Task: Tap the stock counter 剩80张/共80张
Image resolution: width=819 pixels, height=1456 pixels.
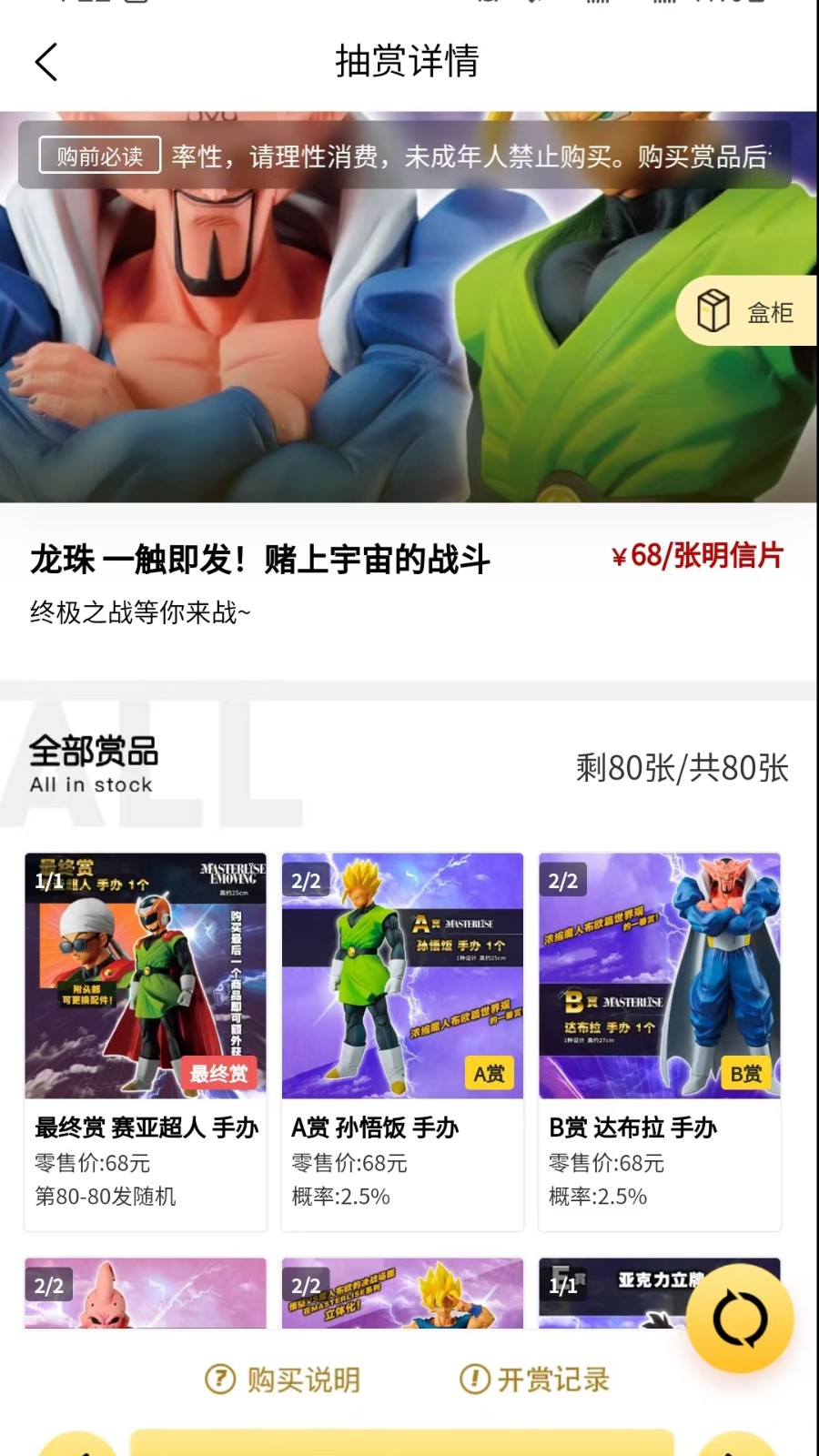Action: pos(681,767)
